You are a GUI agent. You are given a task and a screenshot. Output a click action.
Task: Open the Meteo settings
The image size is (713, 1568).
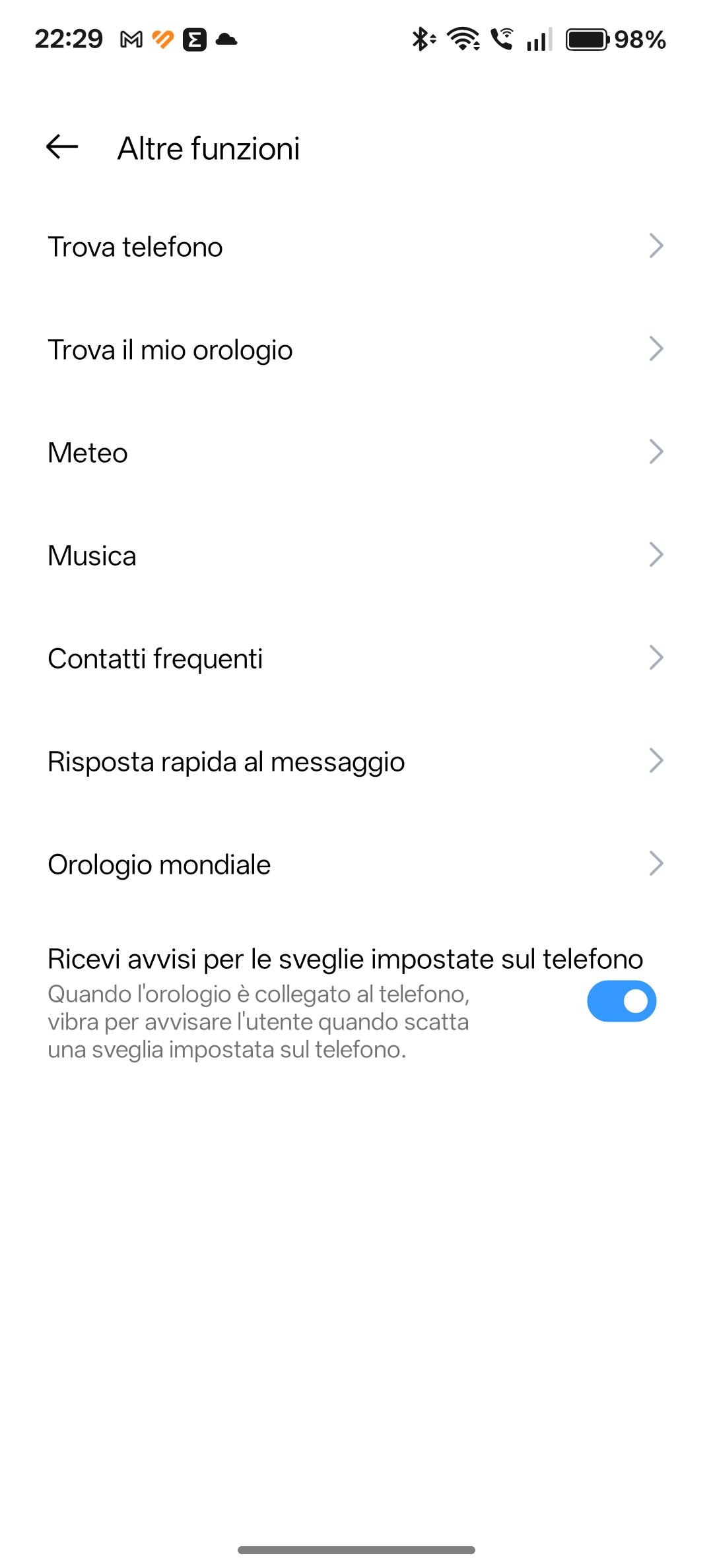click(356, 453)
